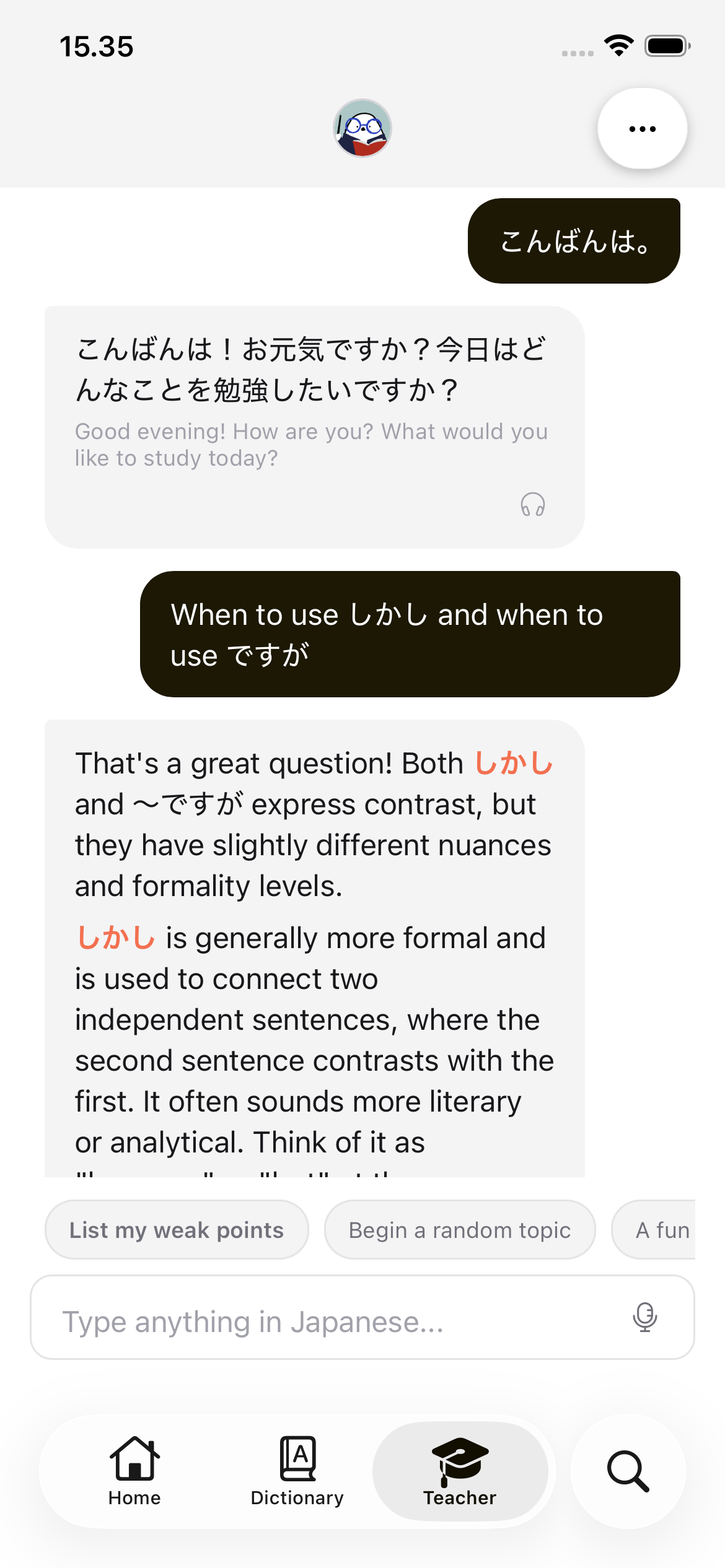Tap the teacher avatar at the top
This screenshot has height=1568, width=725.
coord(362,128)
